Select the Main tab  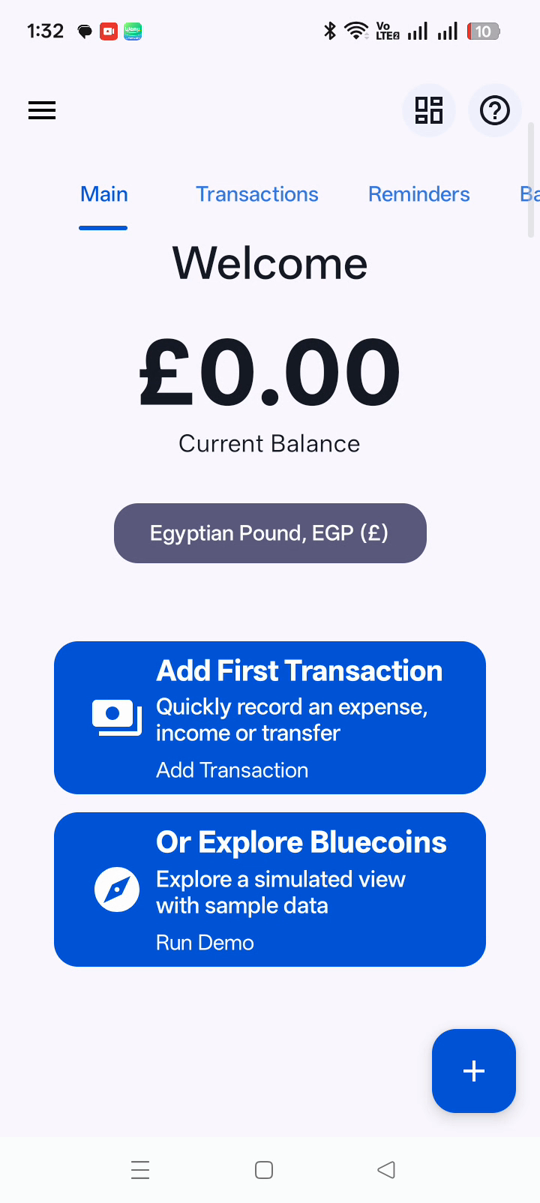point(104,194)
